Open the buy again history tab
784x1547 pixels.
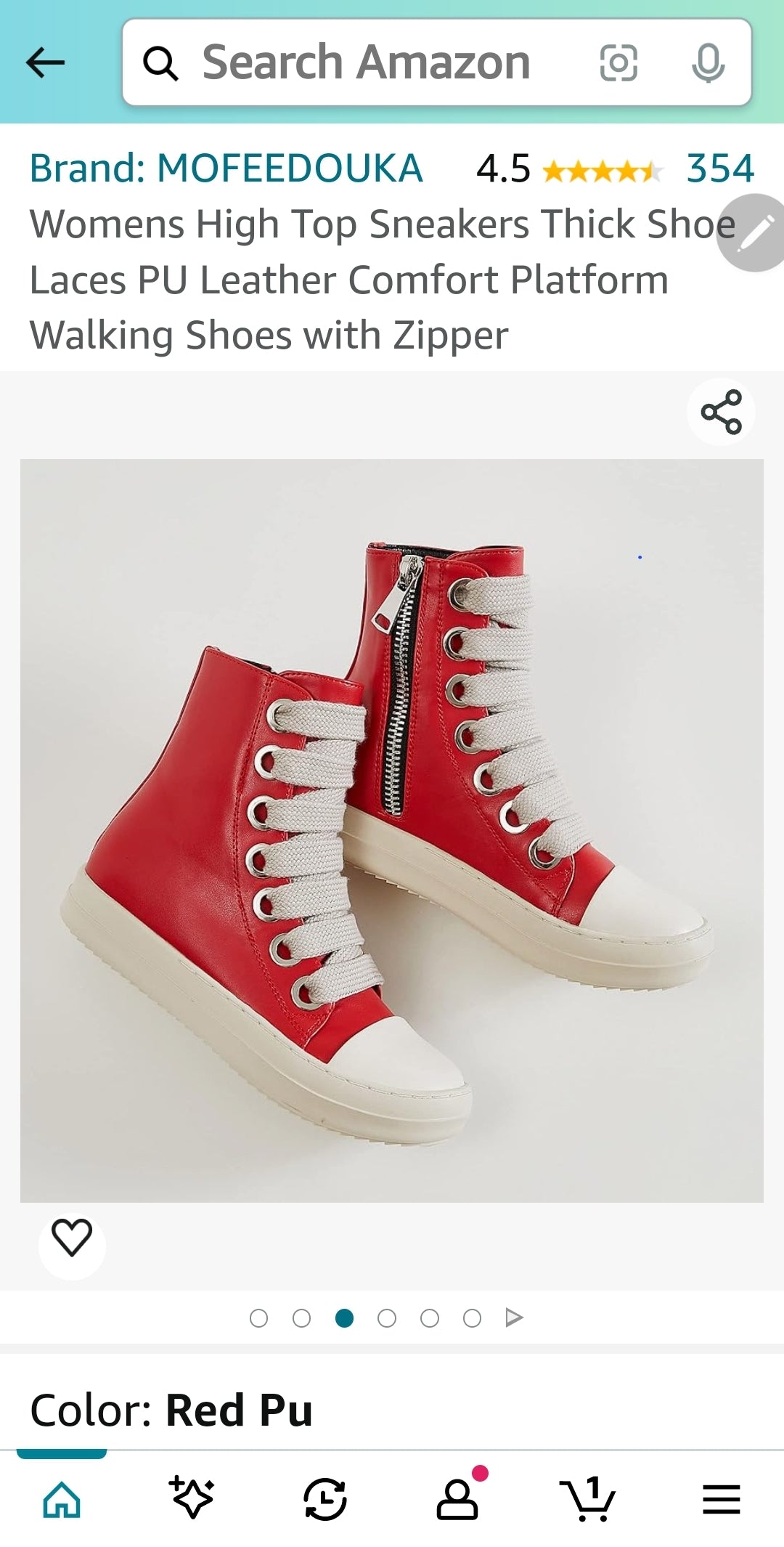[324, 1499]
